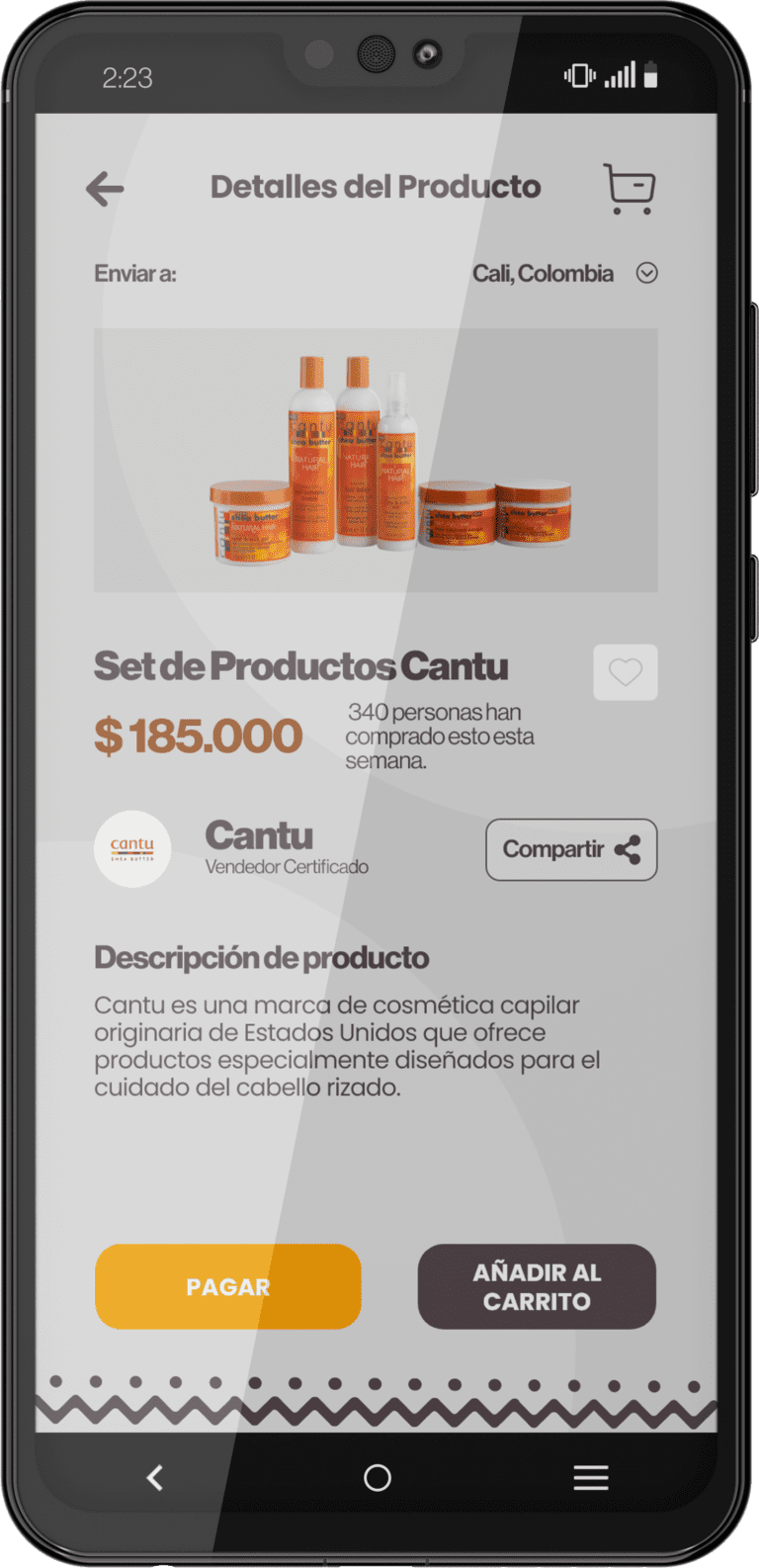Tap AÑADIR AL CARRITO

537,1286
